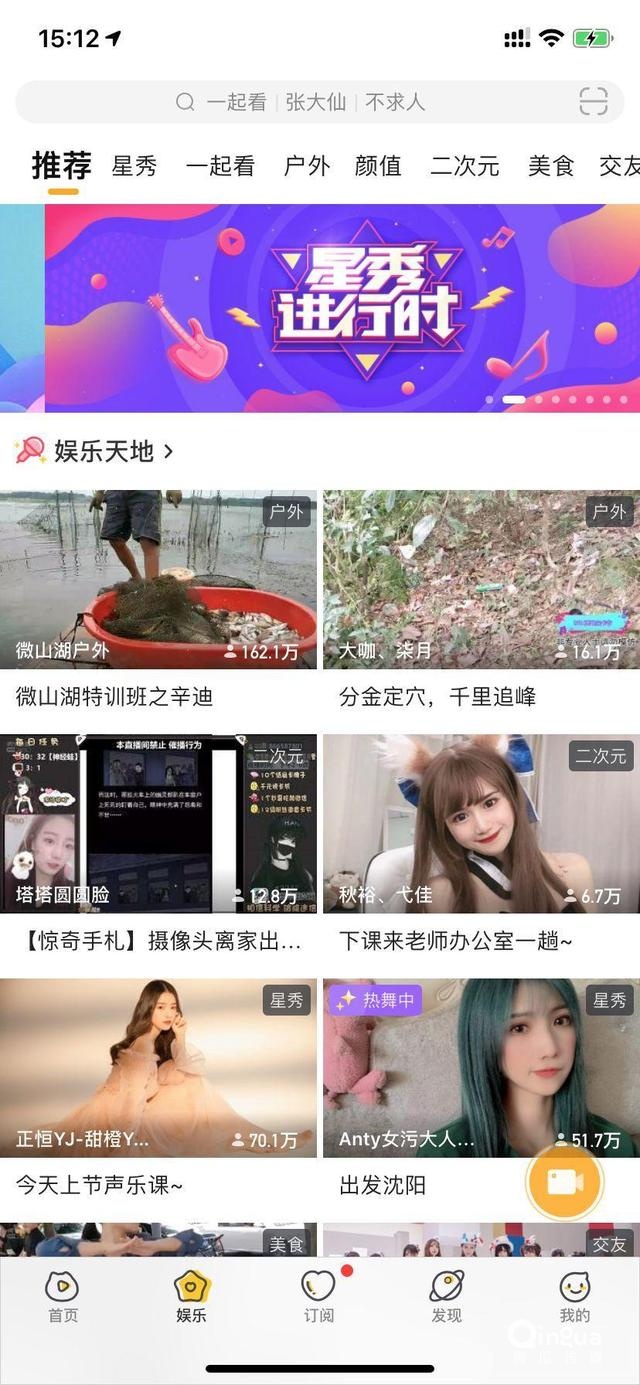Switch to the 星秀 top tab
This screenshot has width=640, height=1385.
(x=134, y=166)
